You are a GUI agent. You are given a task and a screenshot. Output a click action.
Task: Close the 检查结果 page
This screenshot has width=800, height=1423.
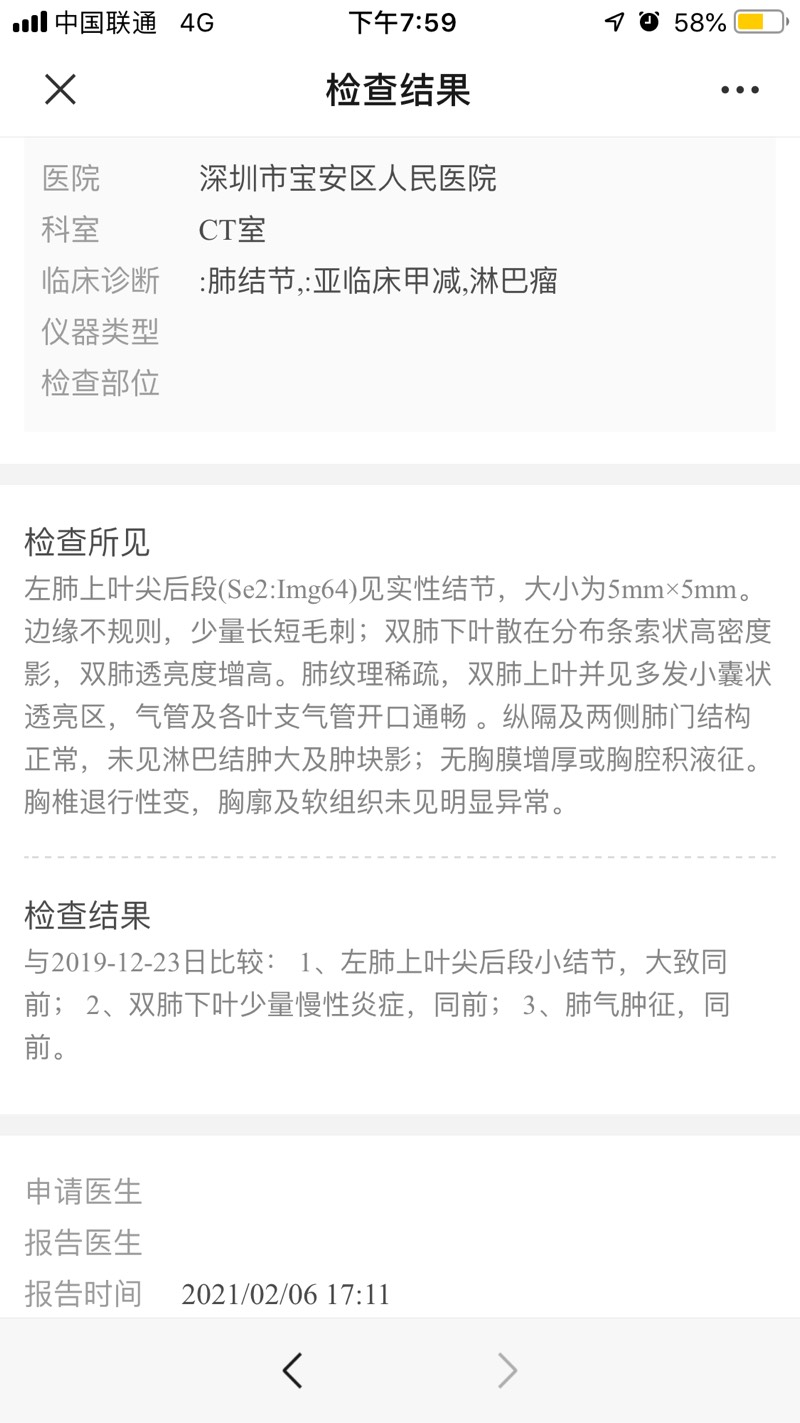[x=60, y=90]
